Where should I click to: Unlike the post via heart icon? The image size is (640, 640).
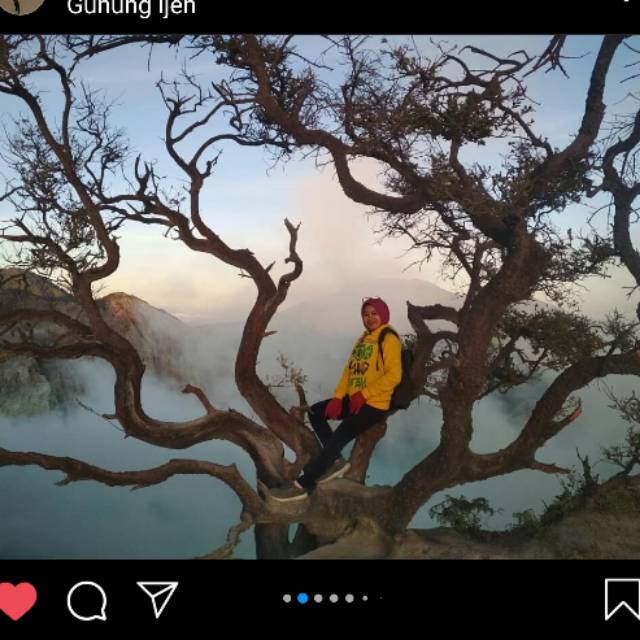point(17,600)
